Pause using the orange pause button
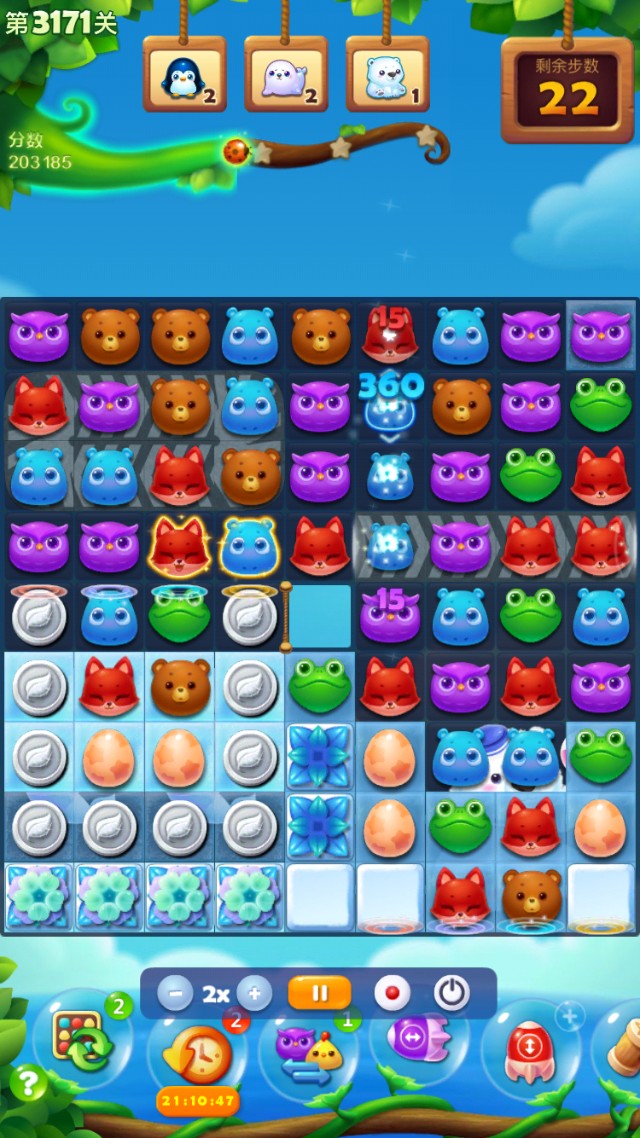Viewport: 640px width, 1138px height. coord(320,994)
